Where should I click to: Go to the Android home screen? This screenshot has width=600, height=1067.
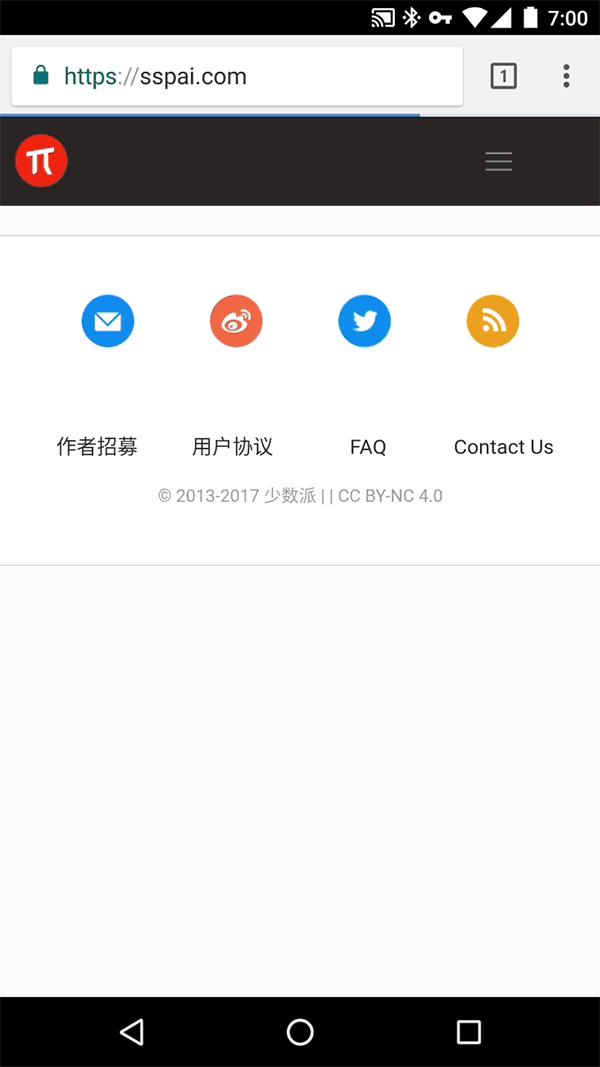pyautogui.click(x=300, y=1032)
